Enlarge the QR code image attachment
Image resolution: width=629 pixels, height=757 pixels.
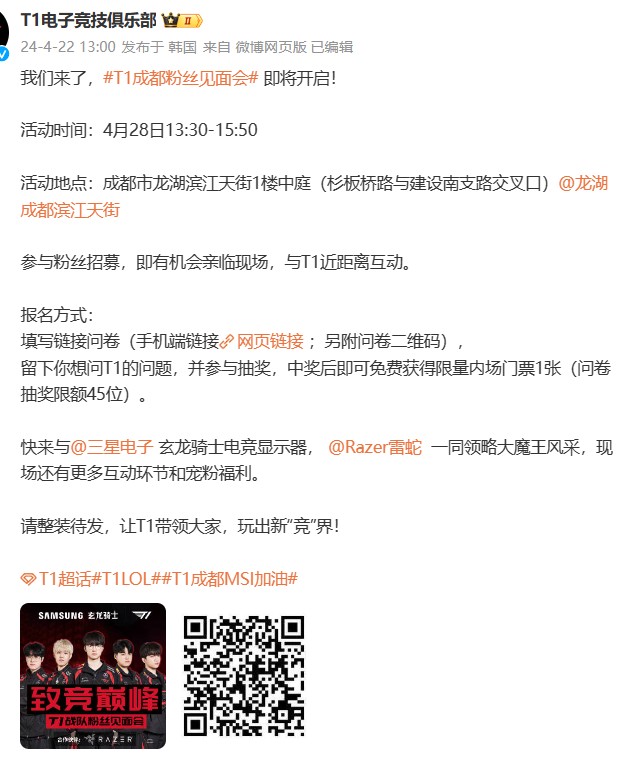click(x=244, y=676)
